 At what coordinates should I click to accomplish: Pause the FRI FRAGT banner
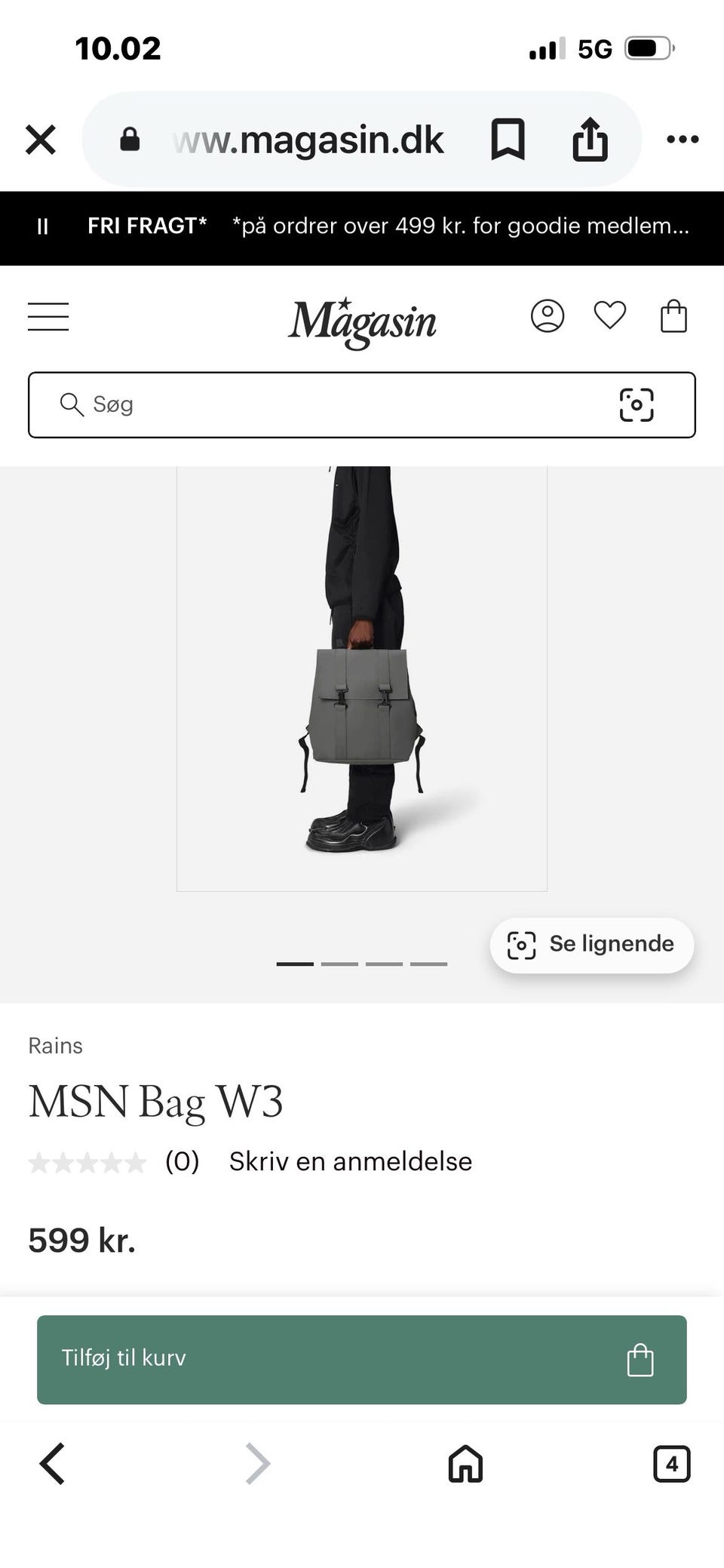[x=43, y=226]
